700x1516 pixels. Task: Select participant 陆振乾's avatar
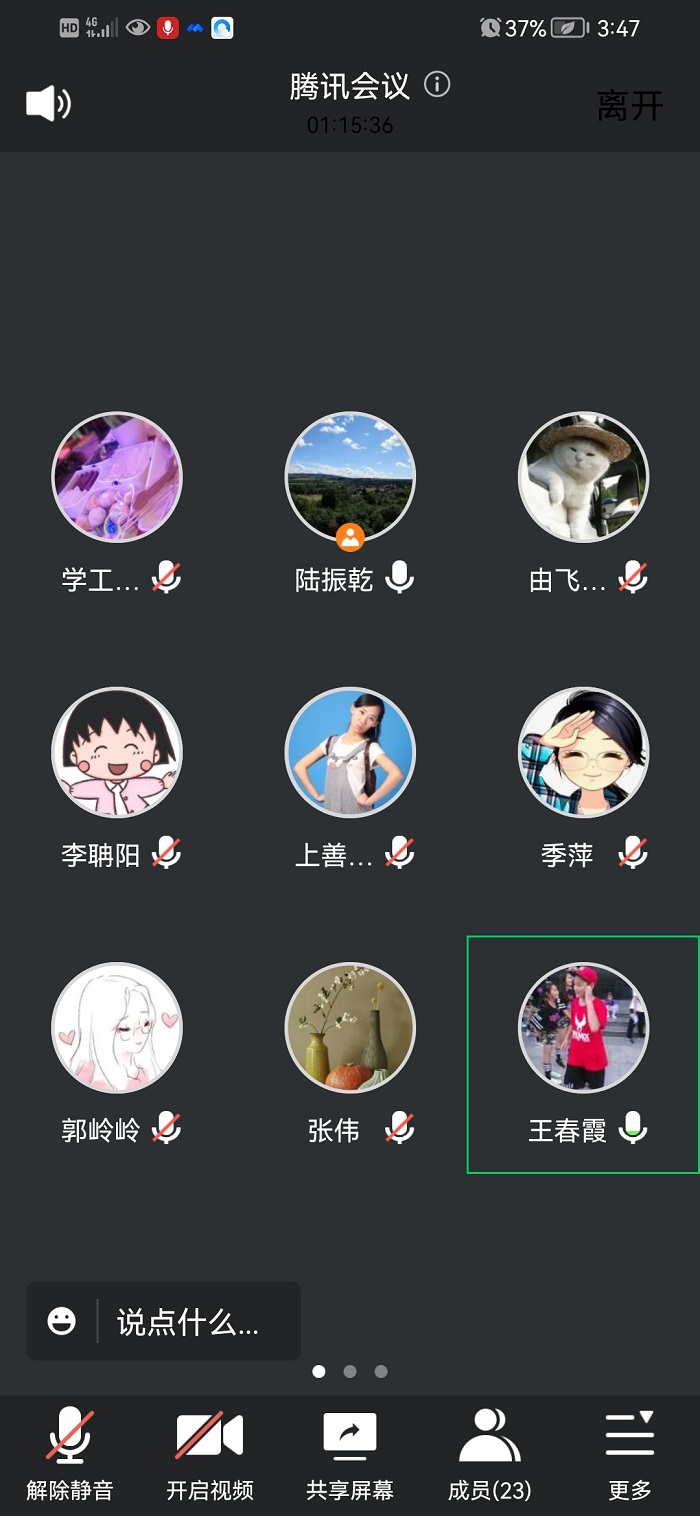[350, 477]
